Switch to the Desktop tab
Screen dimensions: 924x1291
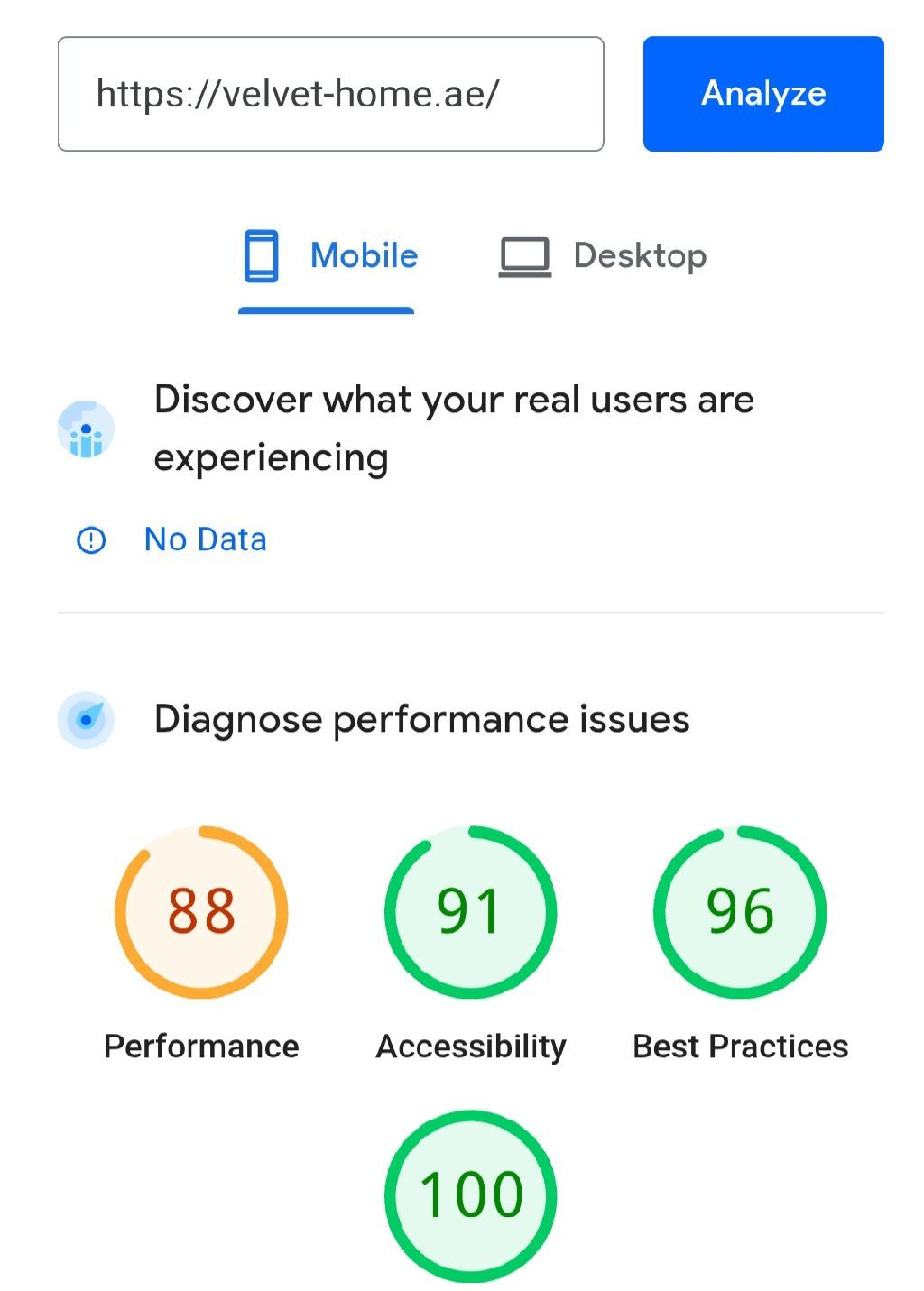tap(603, 256)
